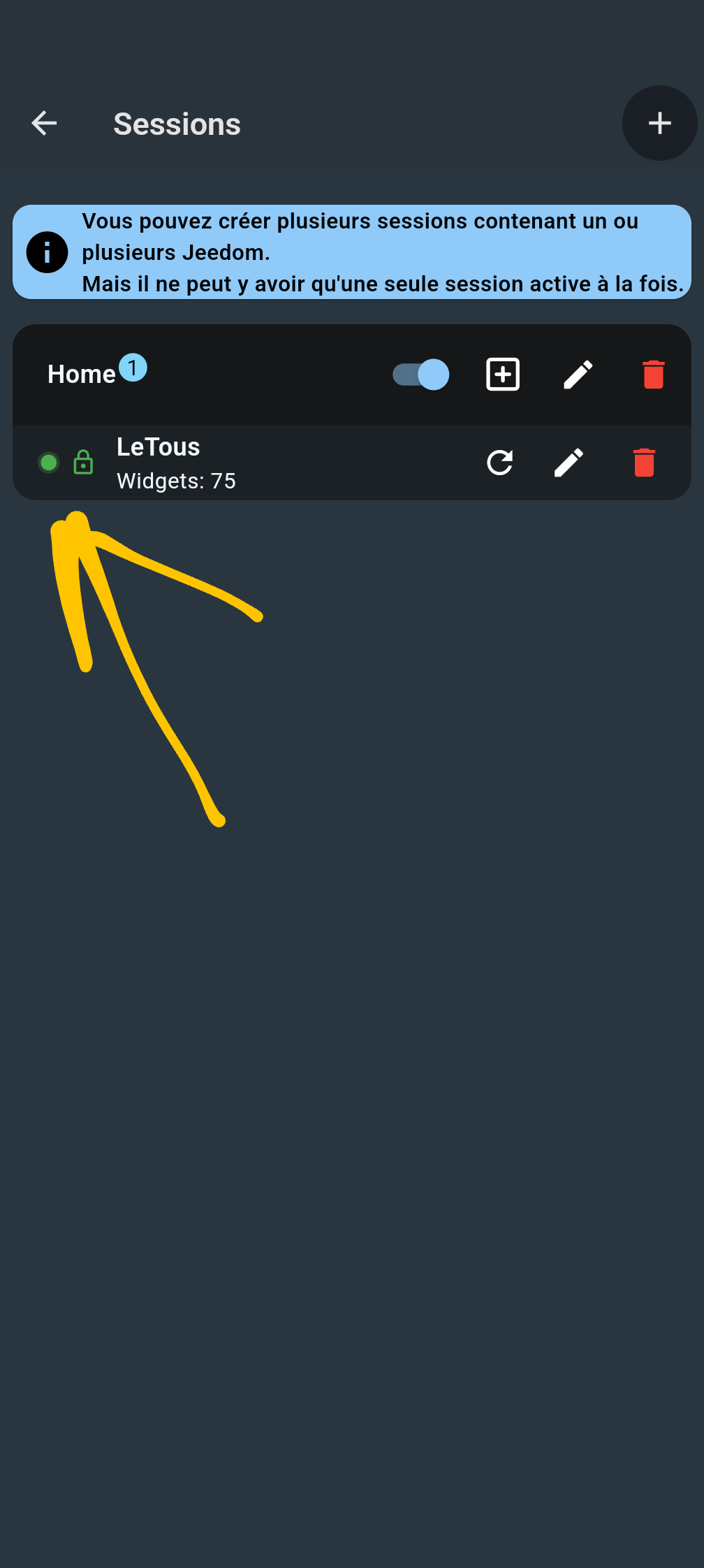Go back using the top-left arrow
The height and width of the screenshot is (1568, 704).
44,124
